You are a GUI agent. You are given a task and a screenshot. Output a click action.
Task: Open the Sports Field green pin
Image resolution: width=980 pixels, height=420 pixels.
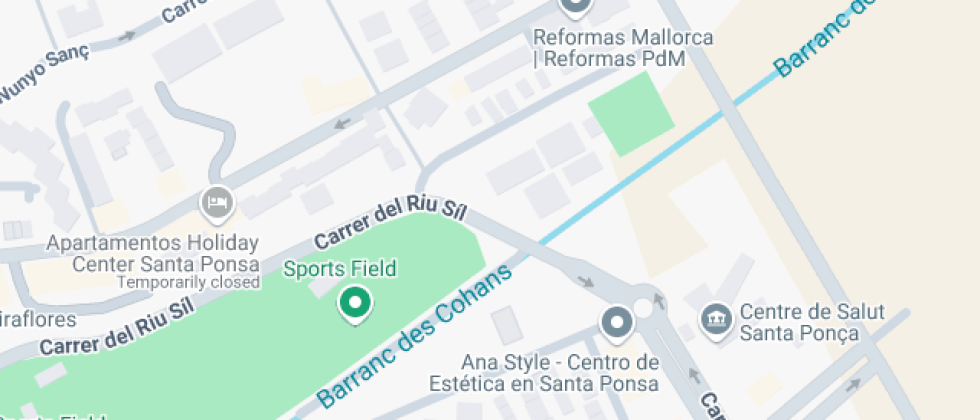click(355, 305)
